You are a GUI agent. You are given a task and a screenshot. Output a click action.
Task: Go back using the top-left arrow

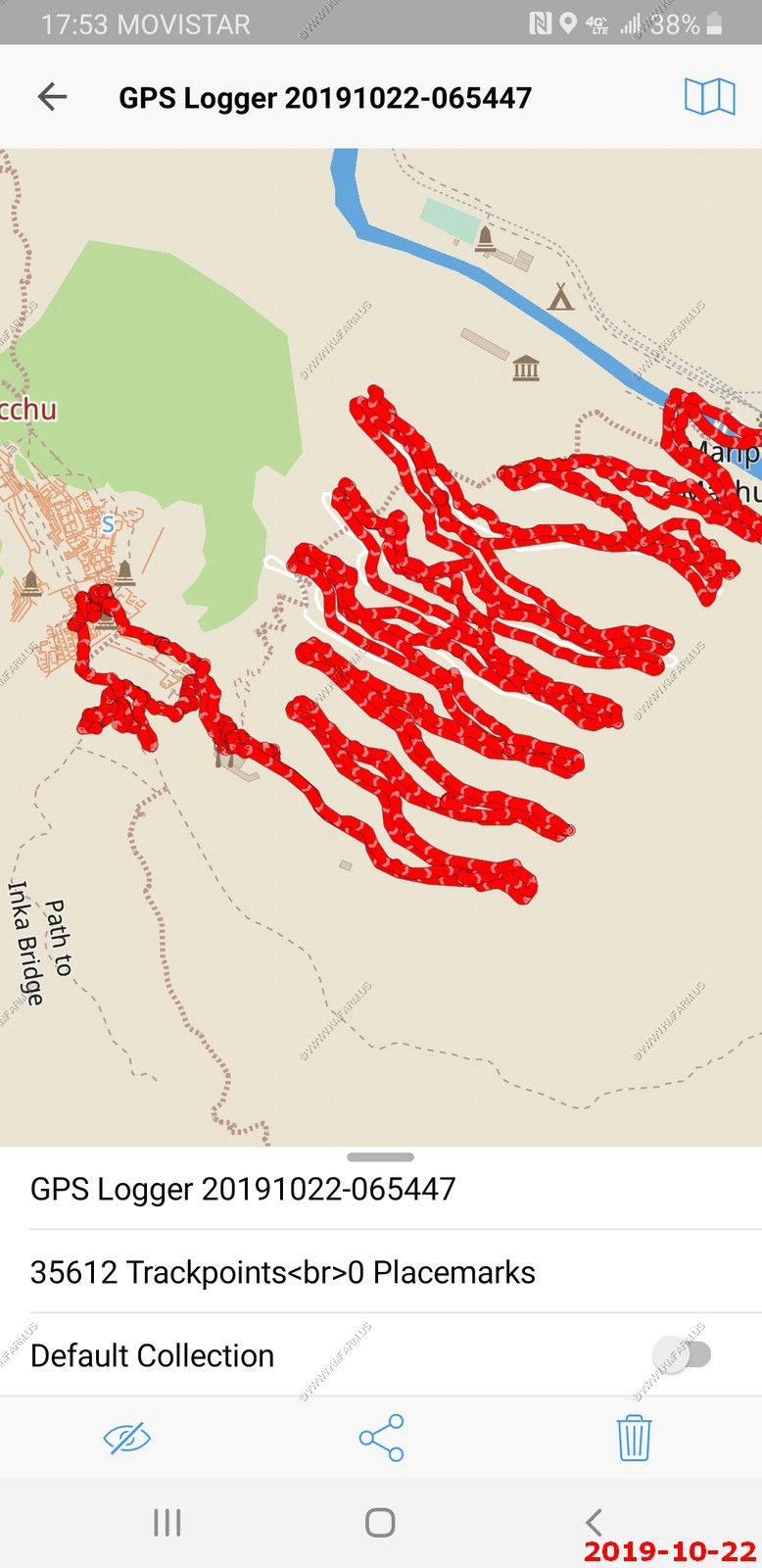(x=52, y=96)
